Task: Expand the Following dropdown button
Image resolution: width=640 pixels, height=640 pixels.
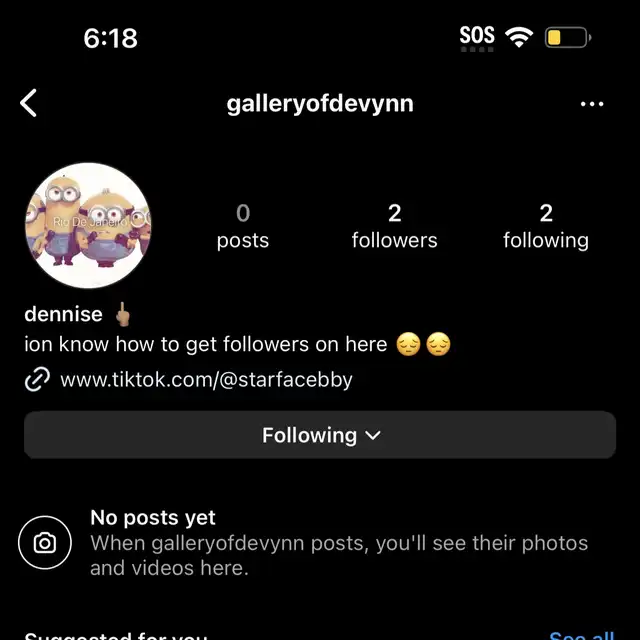Action: point(320,435)
